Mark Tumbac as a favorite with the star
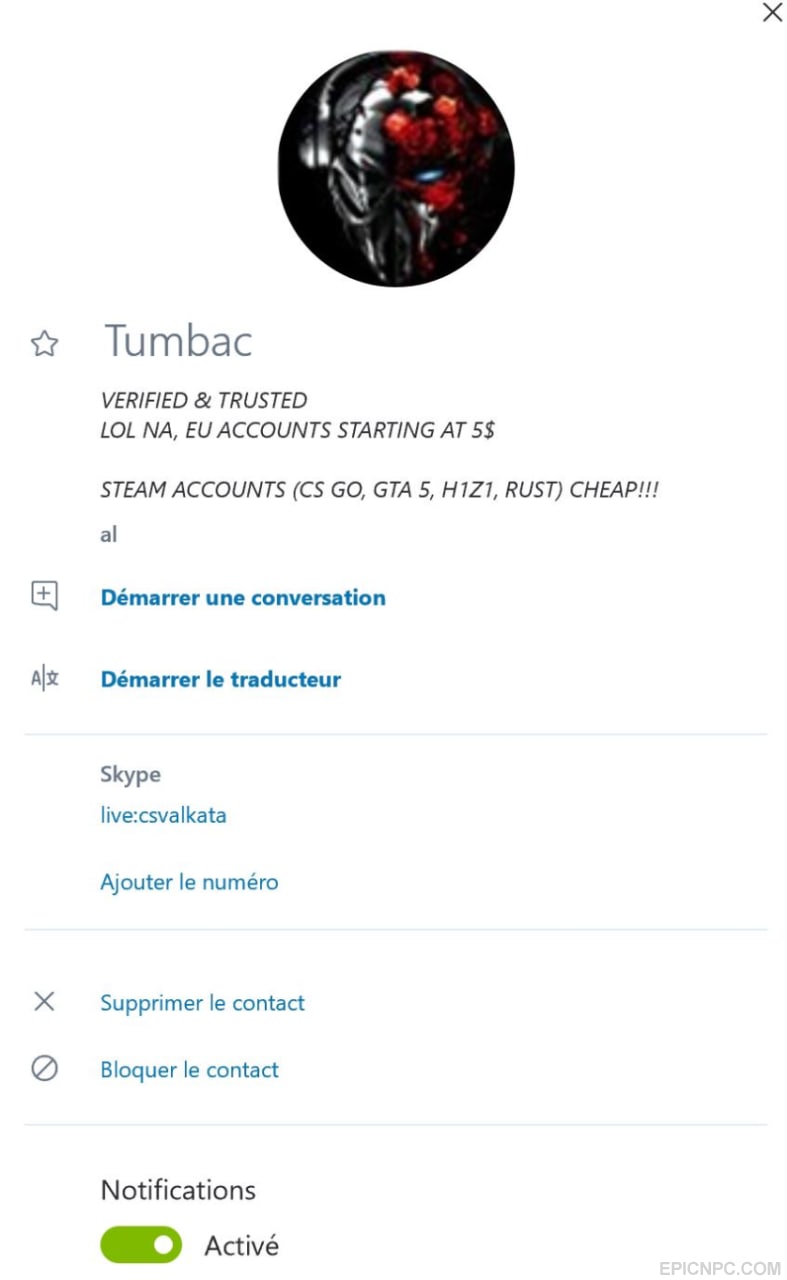This screenshot has width=787, height=1280. pyautogui.click(x=44, y=344)
